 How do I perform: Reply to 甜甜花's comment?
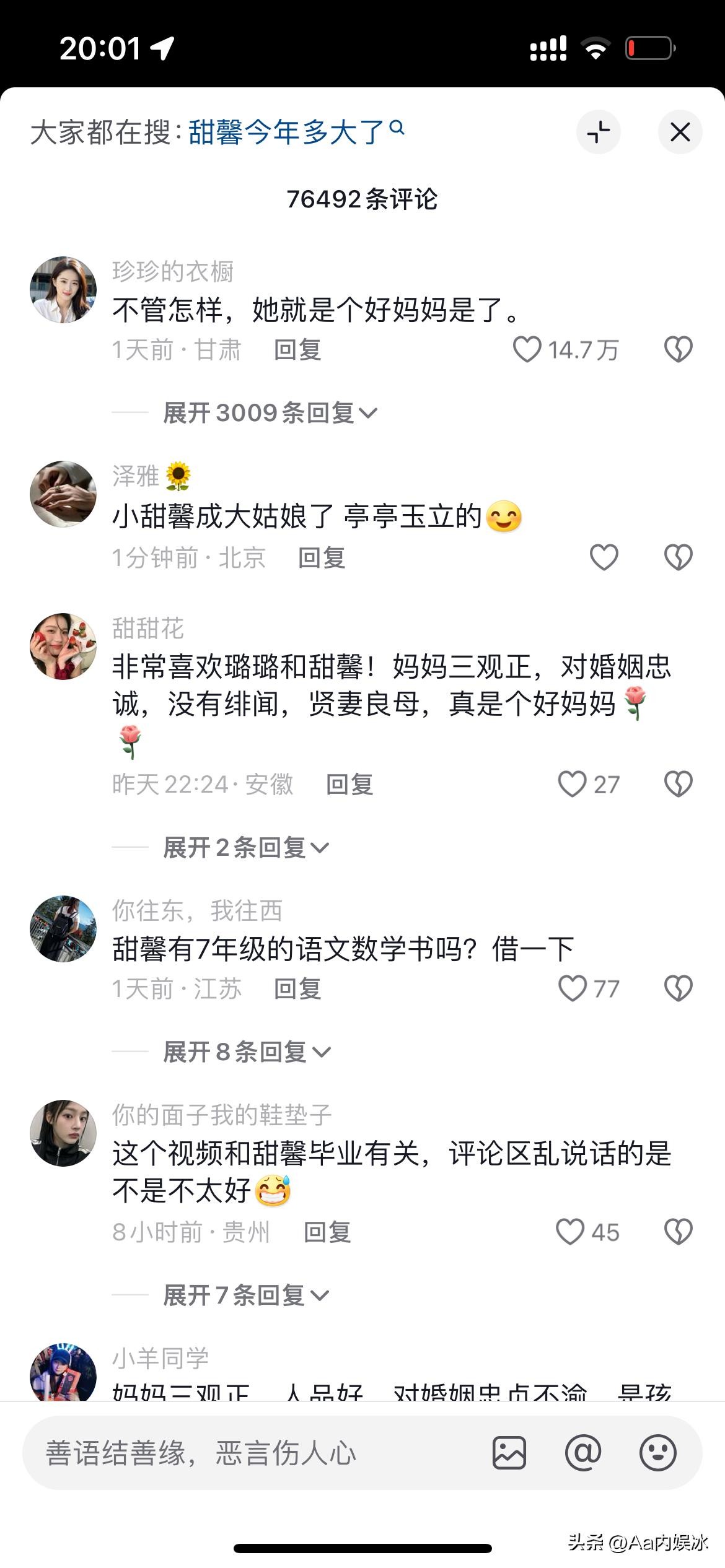click(349, 785)
